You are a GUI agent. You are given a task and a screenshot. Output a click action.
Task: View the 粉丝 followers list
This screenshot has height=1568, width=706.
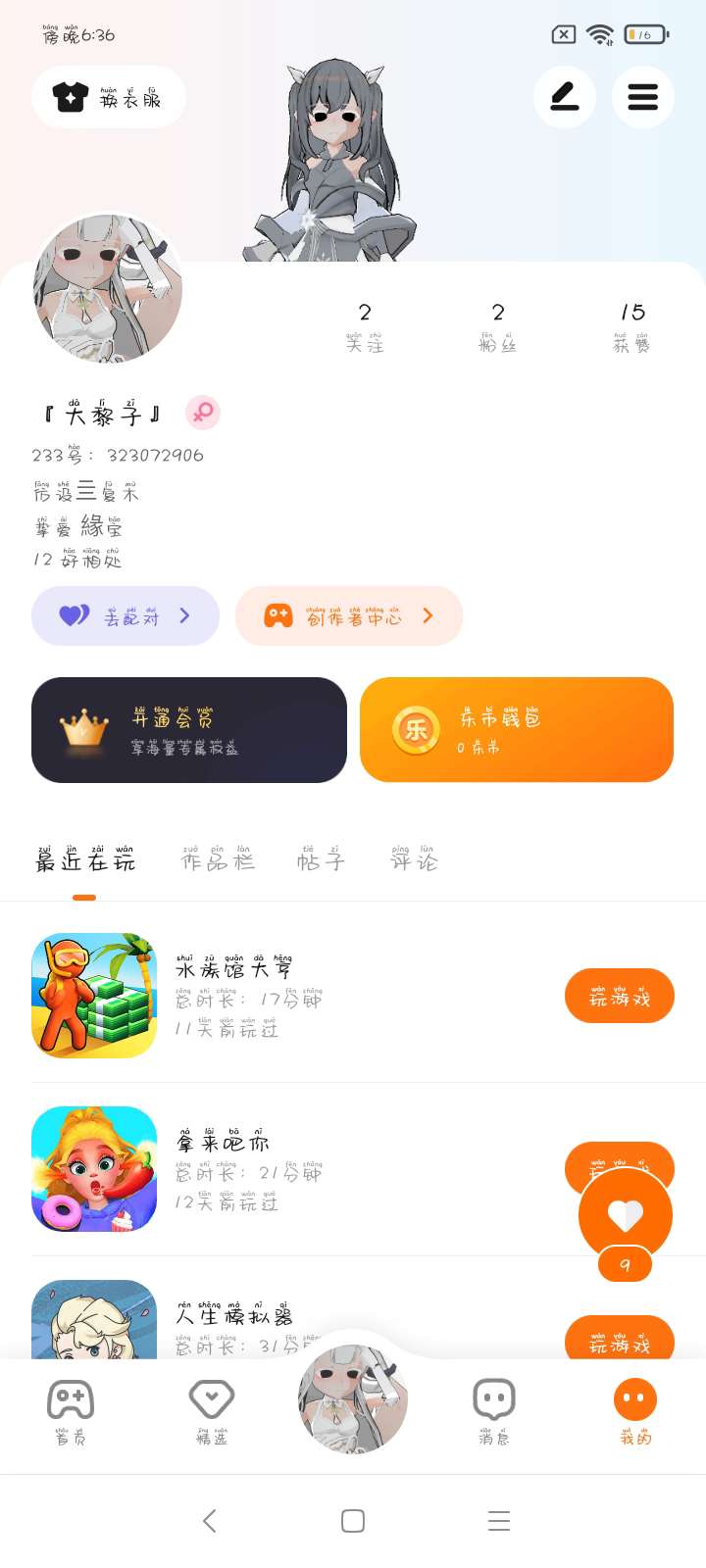[x=498, y=326]
